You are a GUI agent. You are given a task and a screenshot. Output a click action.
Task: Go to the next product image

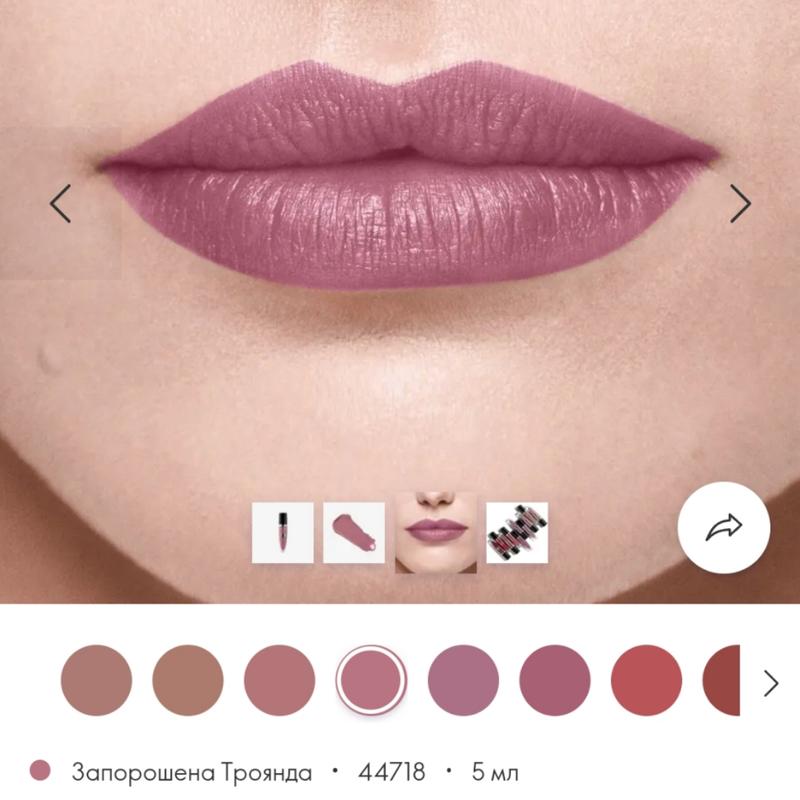pyautogui.click(x=739, y=203)
